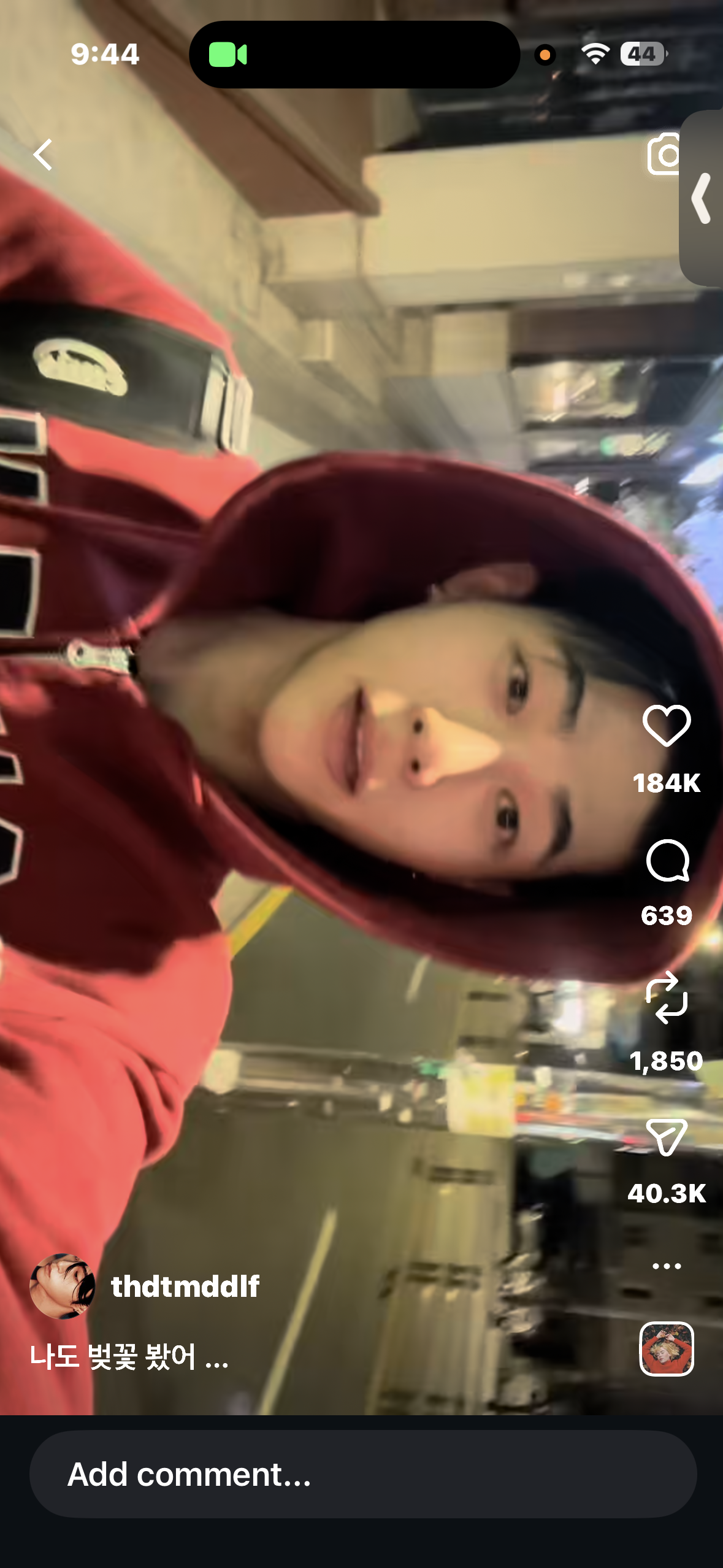Viewport: 723px width, 1568px height.
Task: Visit thdtmddlf's profile via username
Action: [x=185, y=1286]
